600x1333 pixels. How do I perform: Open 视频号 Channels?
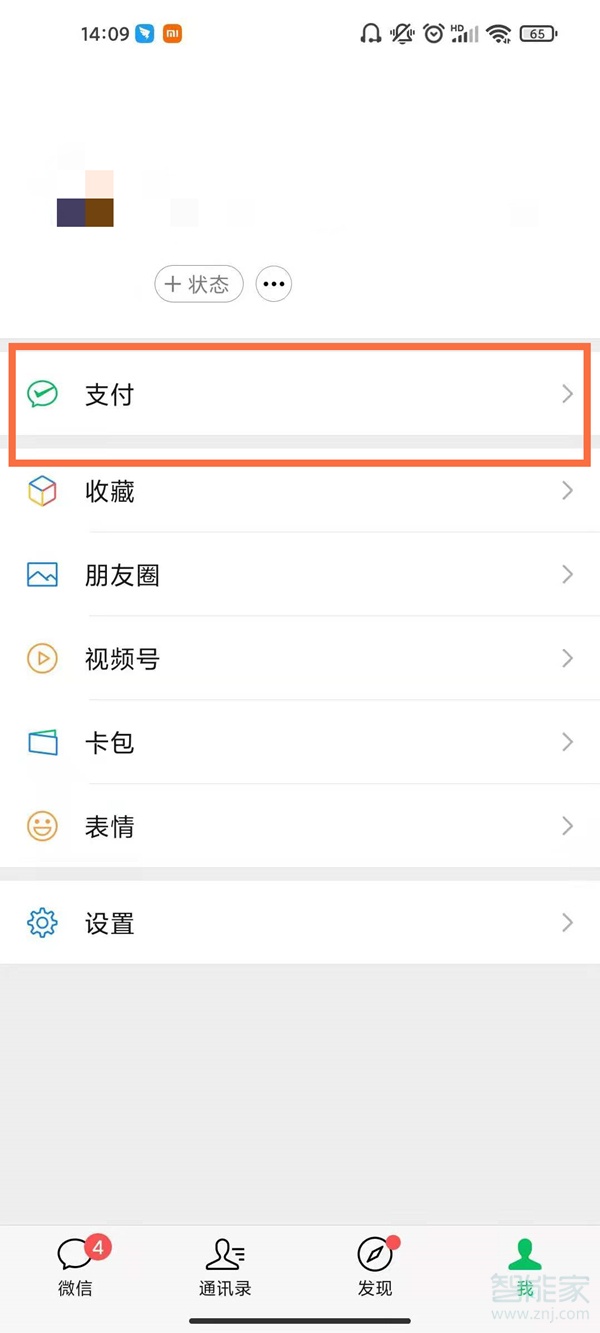click(x=300, y=659)
